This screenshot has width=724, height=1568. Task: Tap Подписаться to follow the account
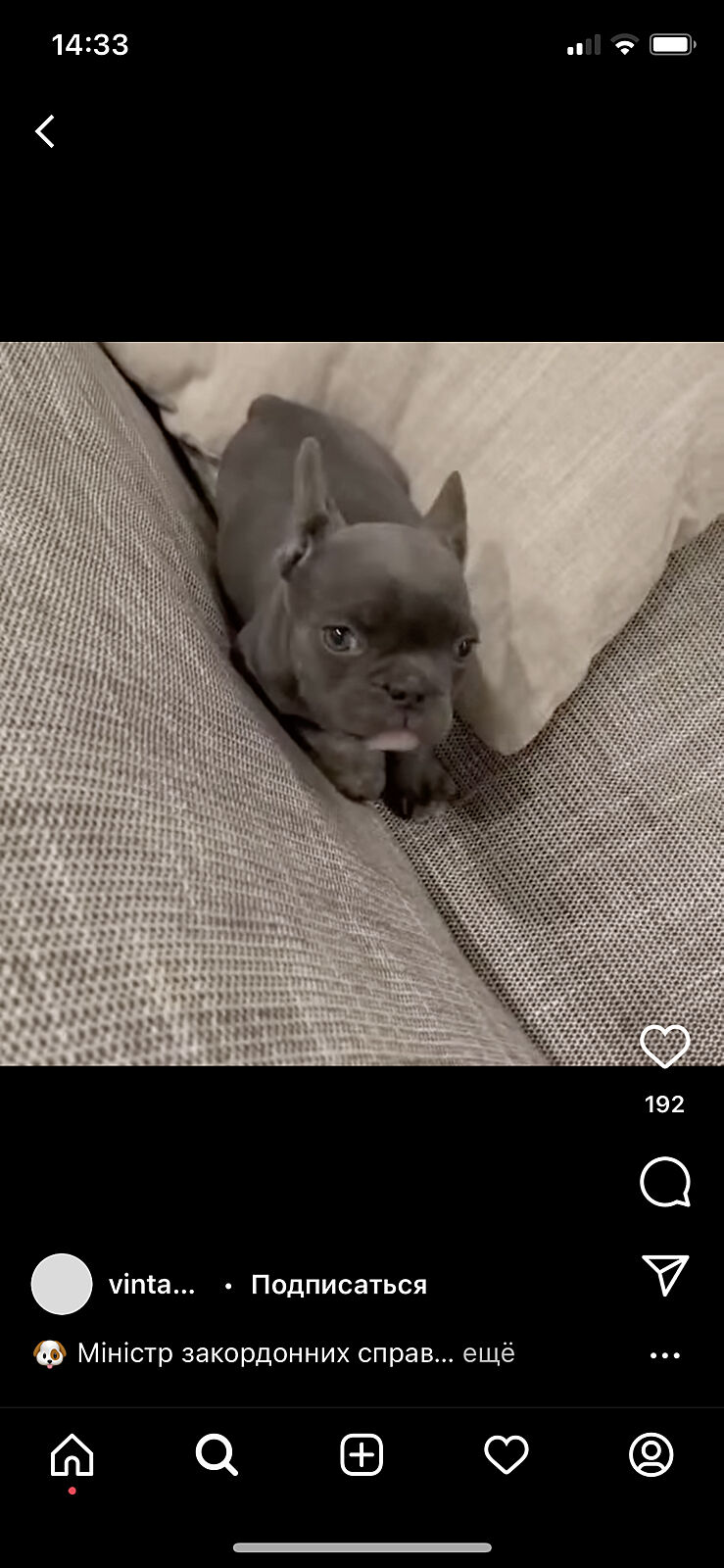(339, 1285)
